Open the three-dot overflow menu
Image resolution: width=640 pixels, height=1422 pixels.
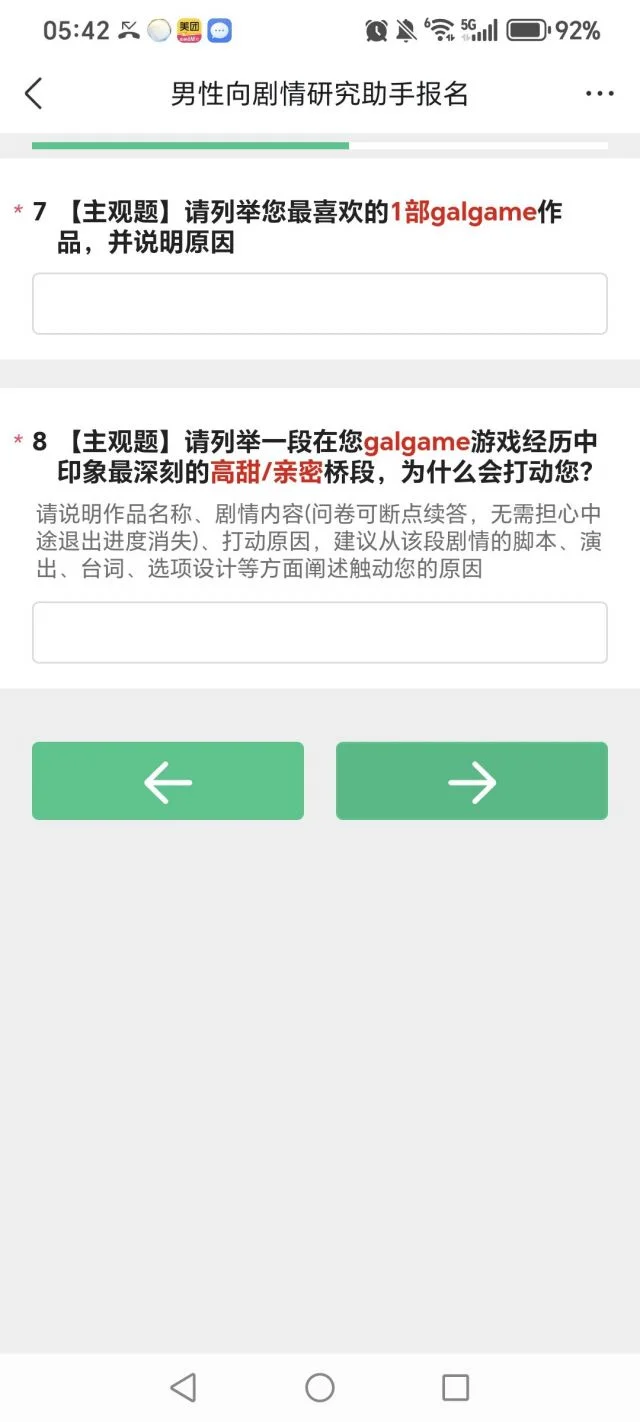tap(599, 94)
